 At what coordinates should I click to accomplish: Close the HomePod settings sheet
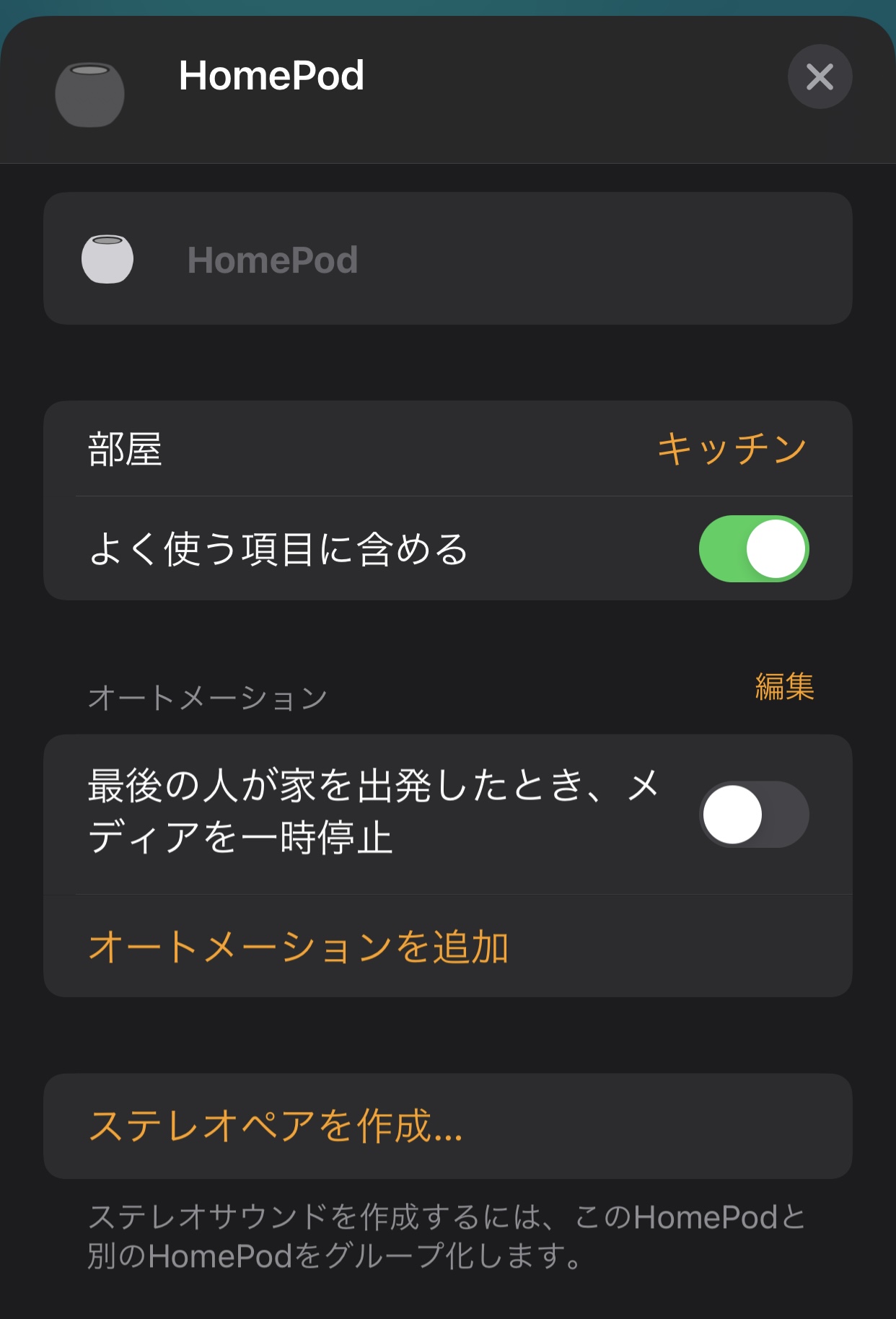pyautogui.click(x=820, y=76)
